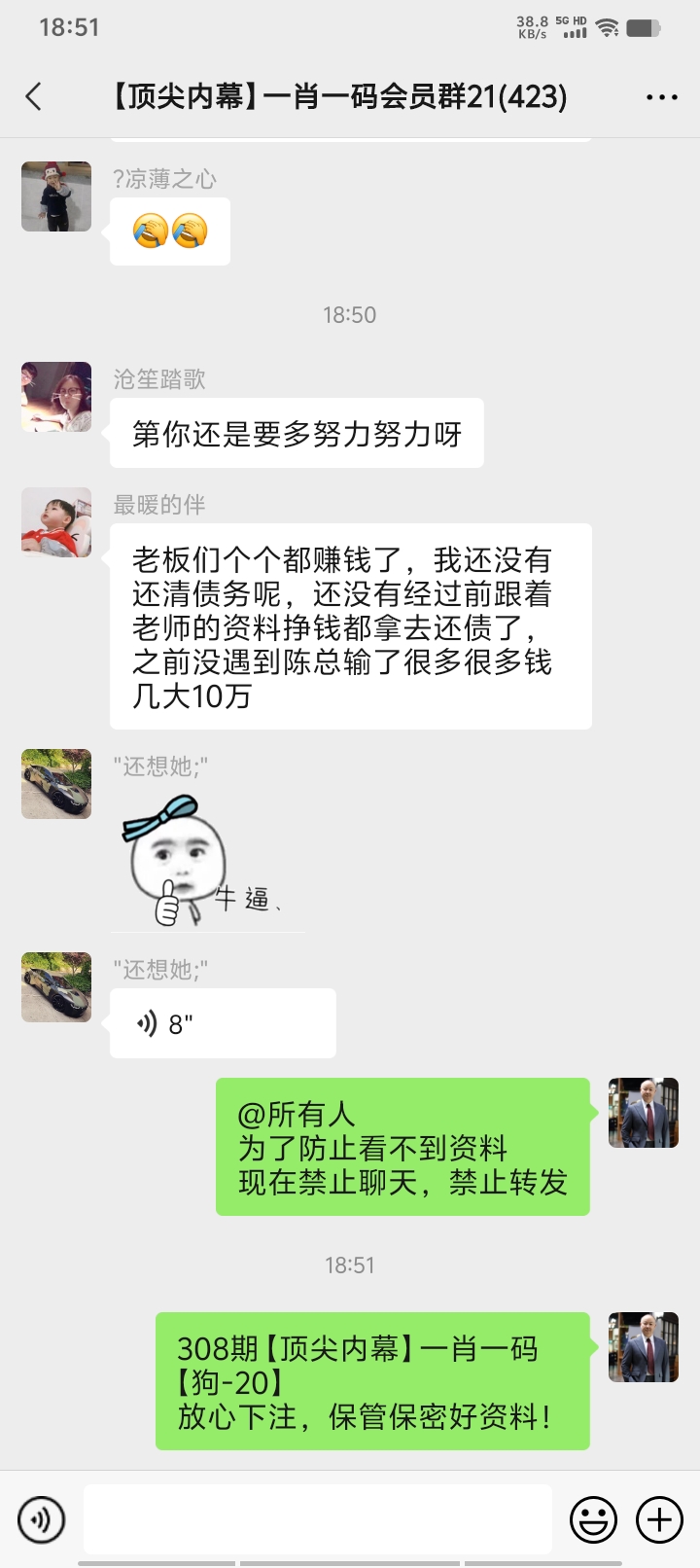Open 沧笙踏歌's profile avatar
Image resolution: width=700 pixels, height=1568 pixels.
(x=56, y=397)
